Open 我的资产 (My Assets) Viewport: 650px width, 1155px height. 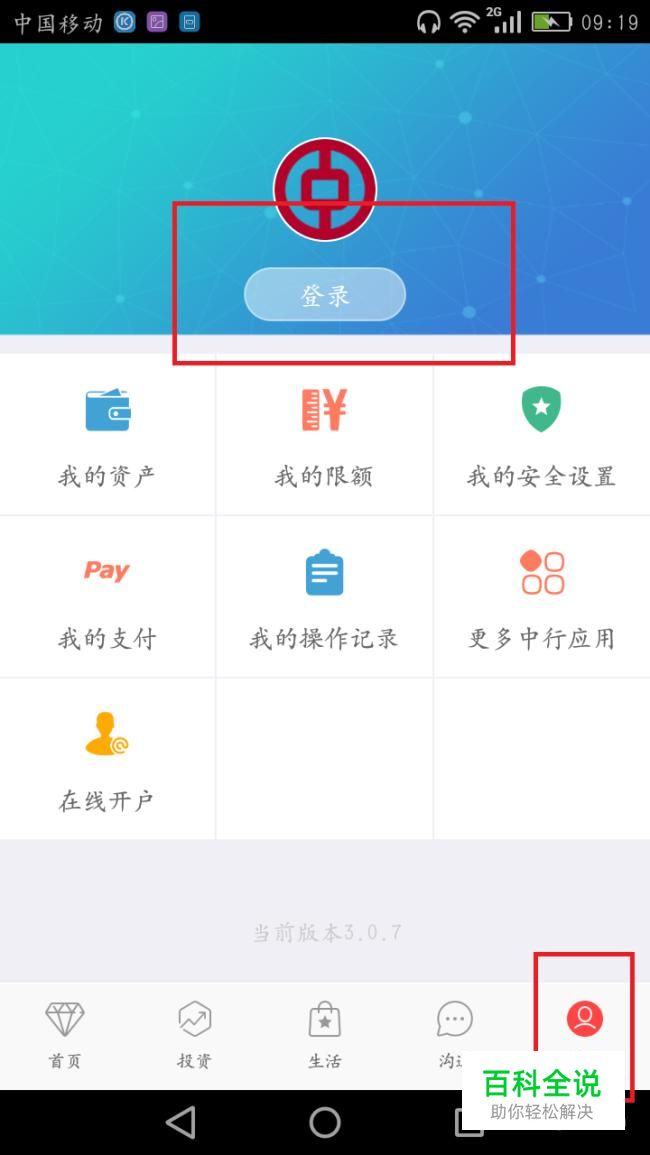(107, 435)
